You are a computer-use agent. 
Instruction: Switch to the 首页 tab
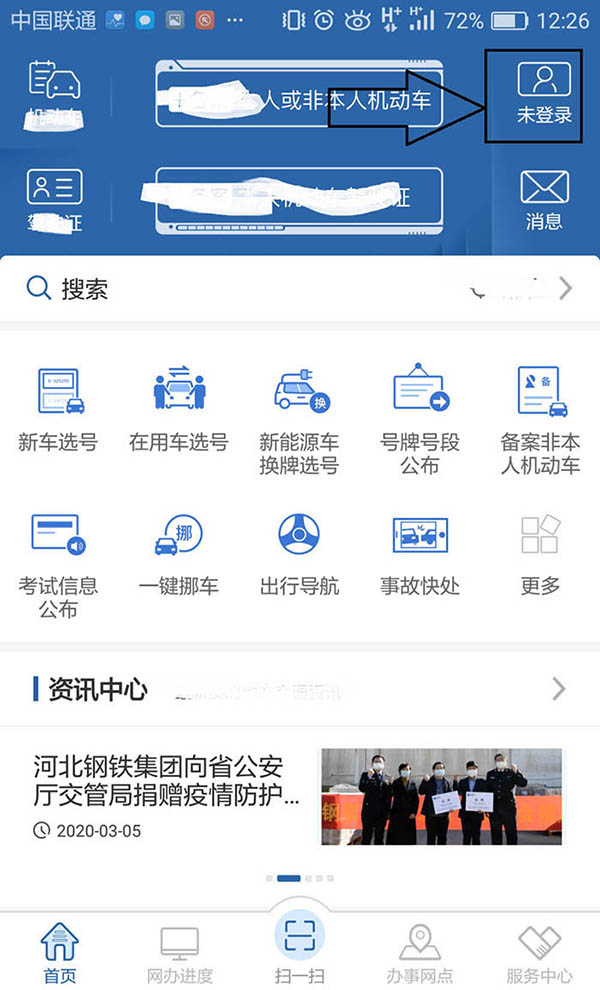pos(59,955)
